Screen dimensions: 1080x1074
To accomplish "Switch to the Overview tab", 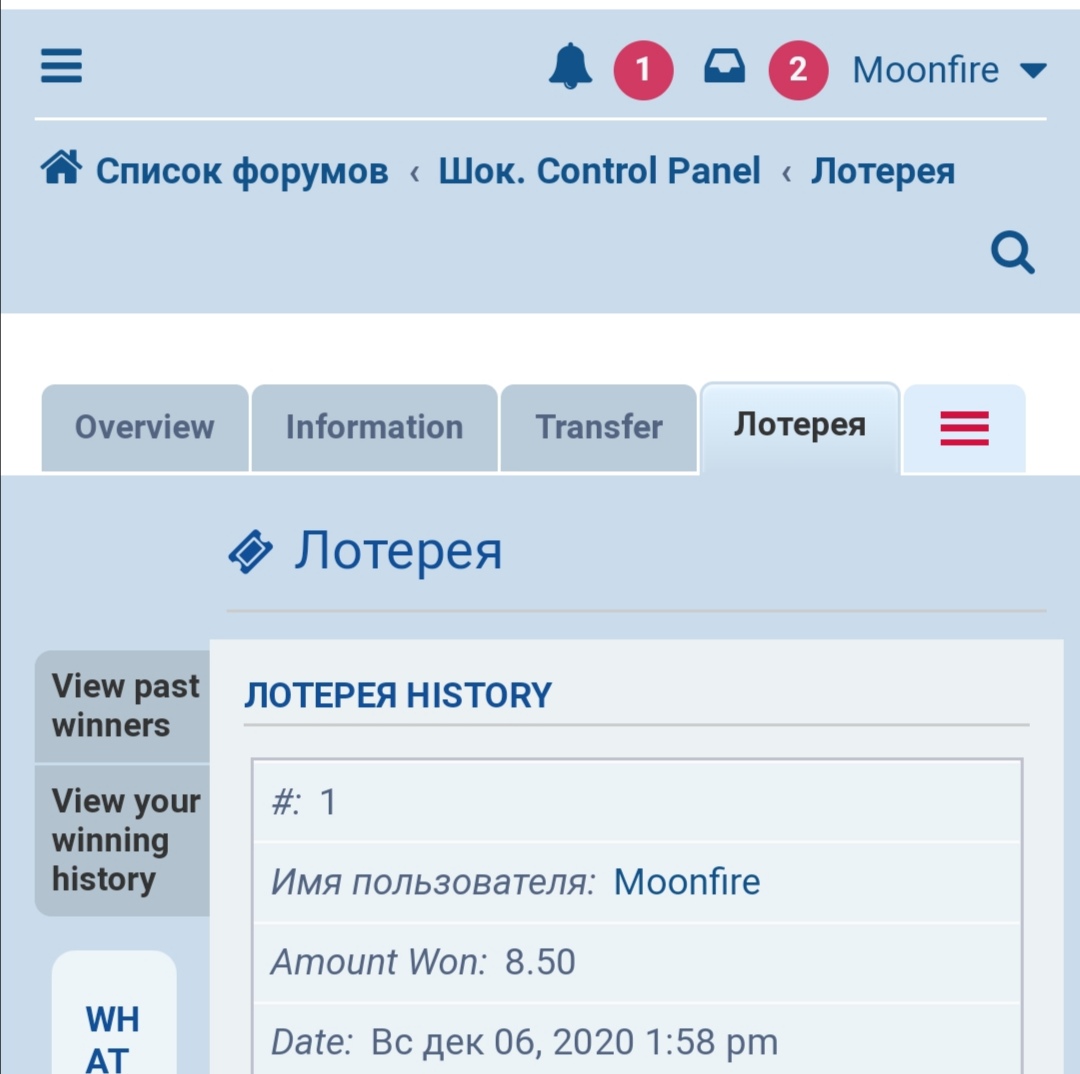I will click(145, 427).
